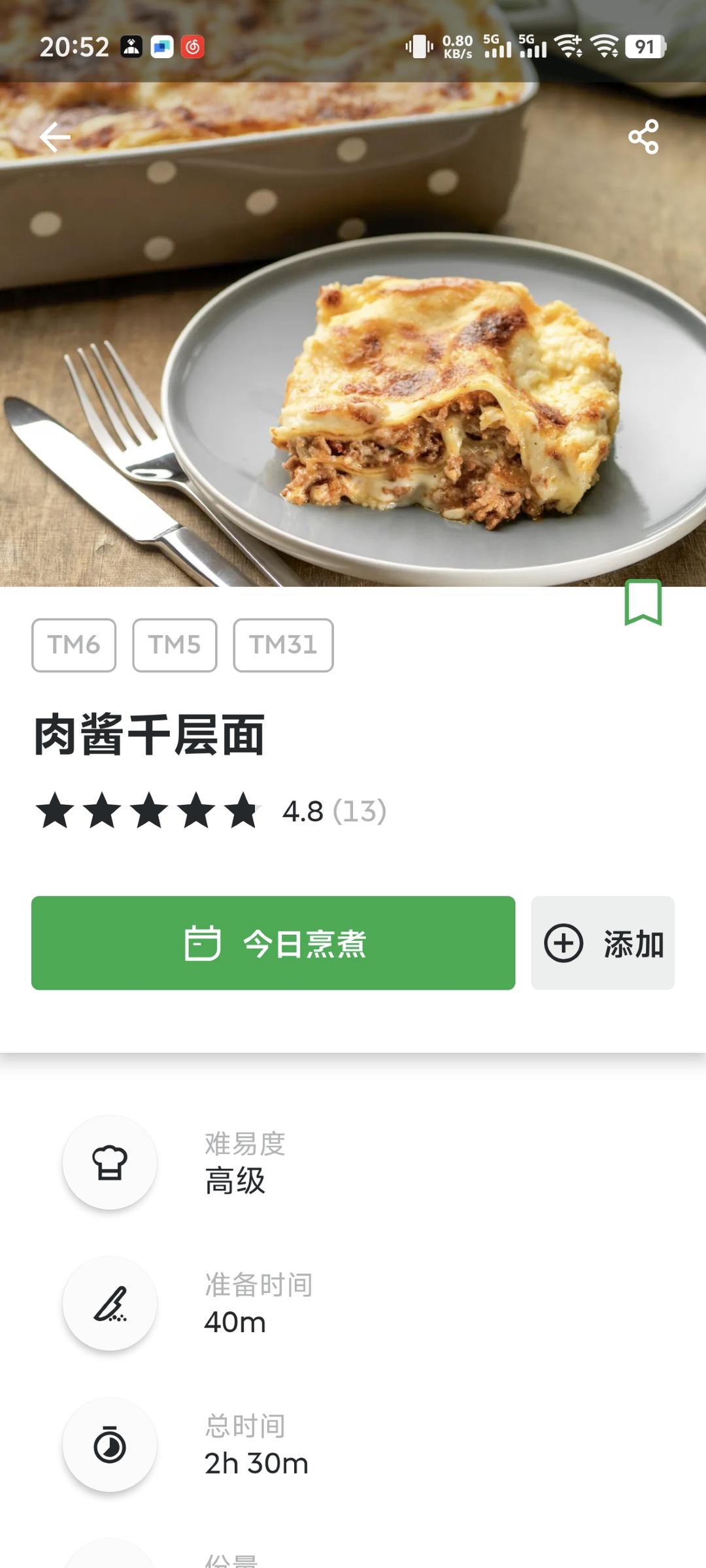Select the TM31 compatibility tag

point(283,645)
